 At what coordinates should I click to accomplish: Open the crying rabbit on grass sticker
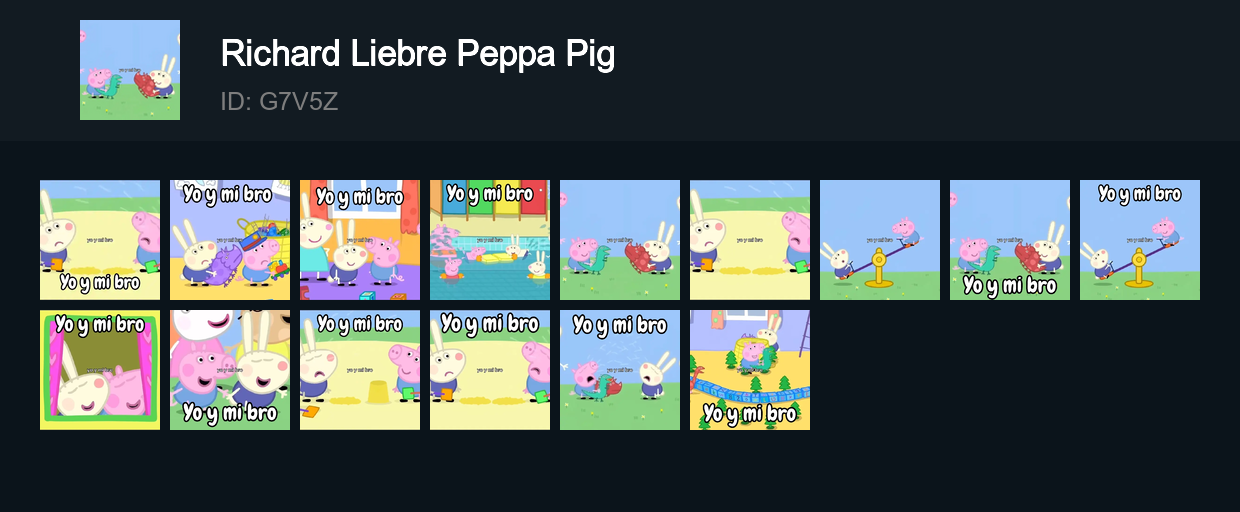pyautogui.click(x=620, y=370)
